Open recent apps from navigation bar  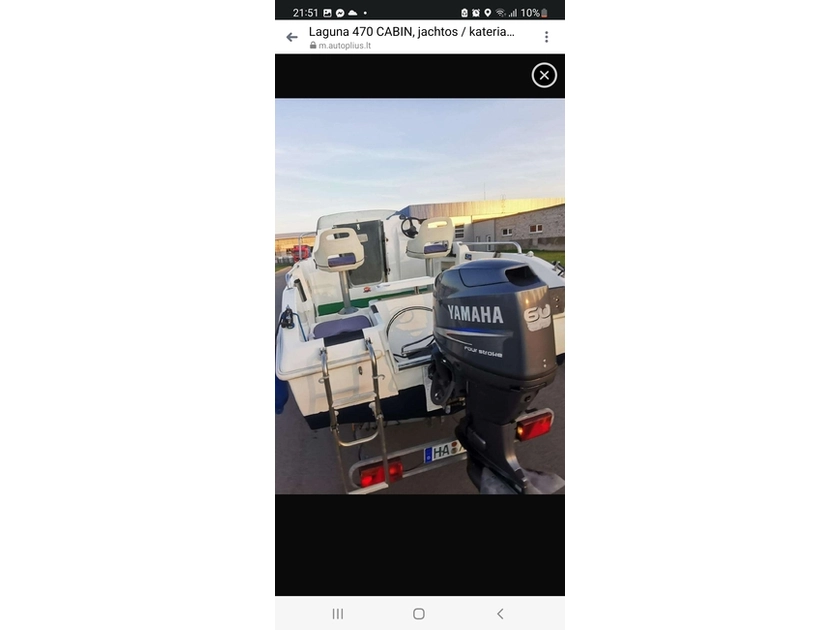pyautogui.click(x=338, y=614)
